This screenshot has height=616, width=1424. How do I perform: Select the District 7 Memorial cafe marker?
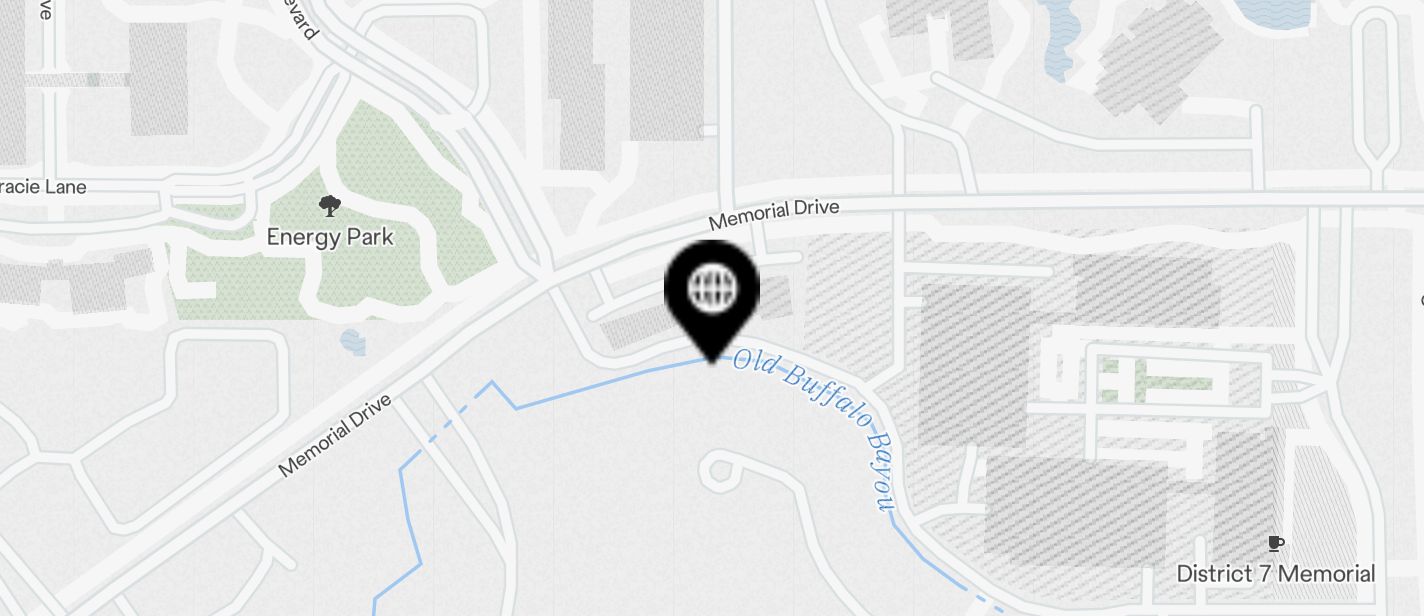[x=1275, y=545]
